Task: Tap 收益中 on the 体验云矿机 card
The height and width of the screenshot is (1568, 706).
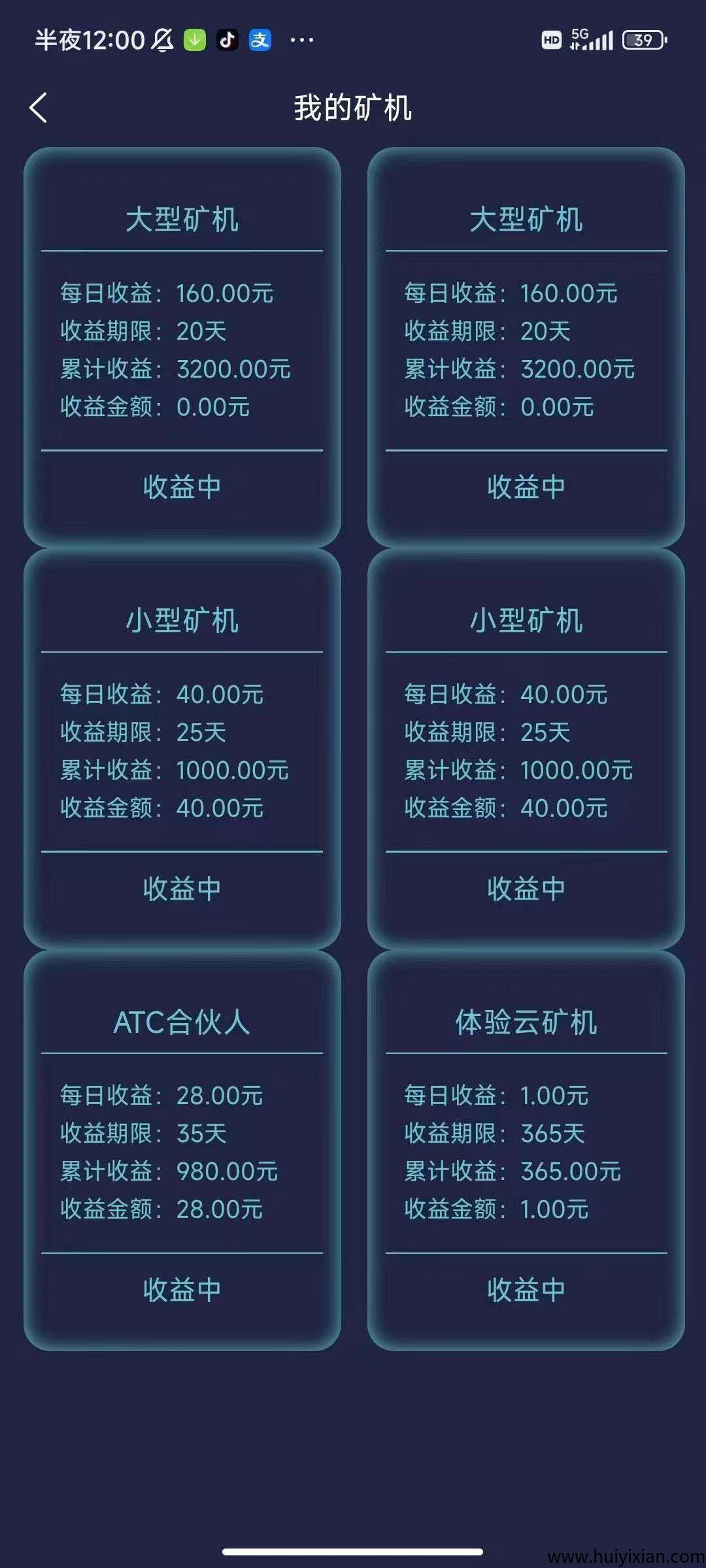Action: (526, 1290)
